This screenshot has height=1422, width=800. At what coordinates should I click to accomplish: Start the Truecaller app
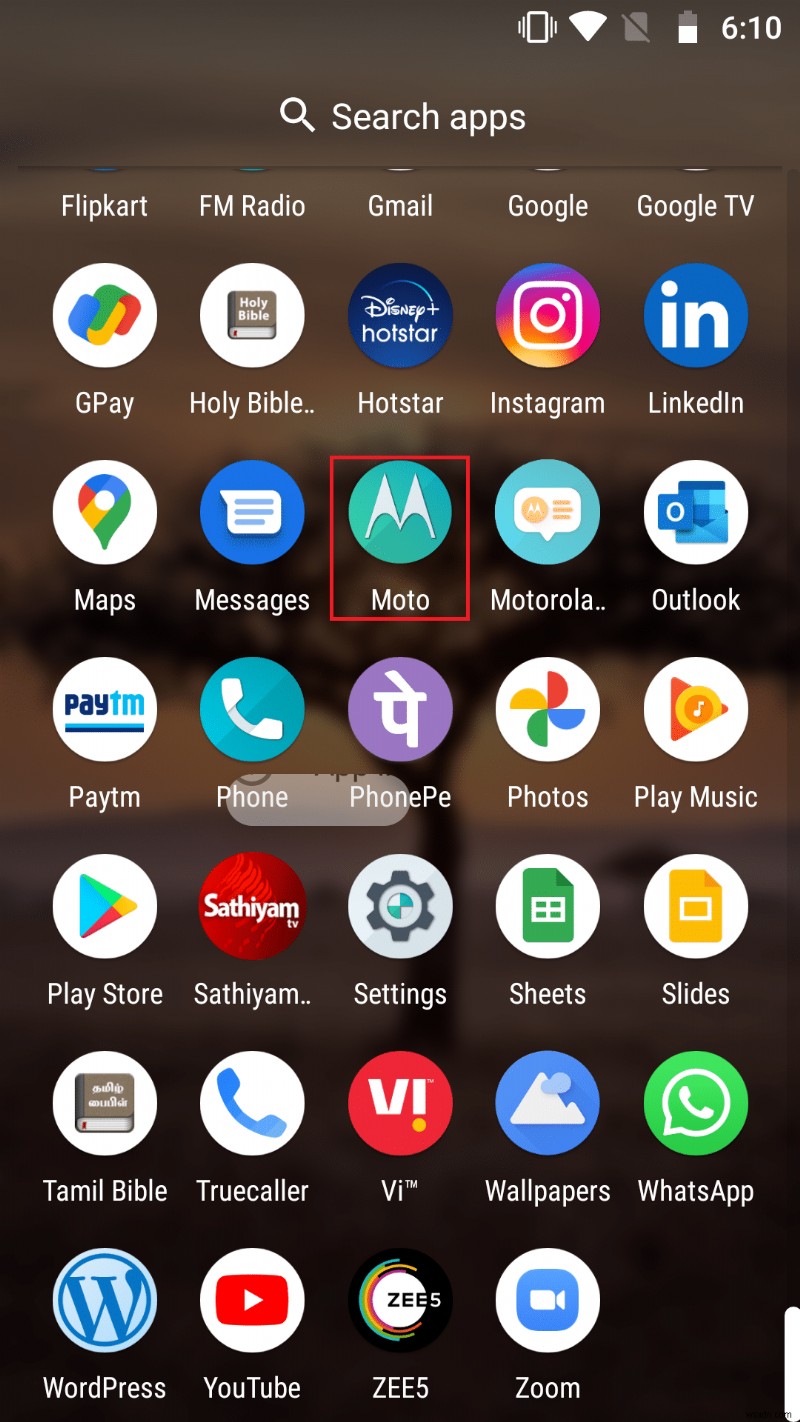click(x=251, y=1103)
